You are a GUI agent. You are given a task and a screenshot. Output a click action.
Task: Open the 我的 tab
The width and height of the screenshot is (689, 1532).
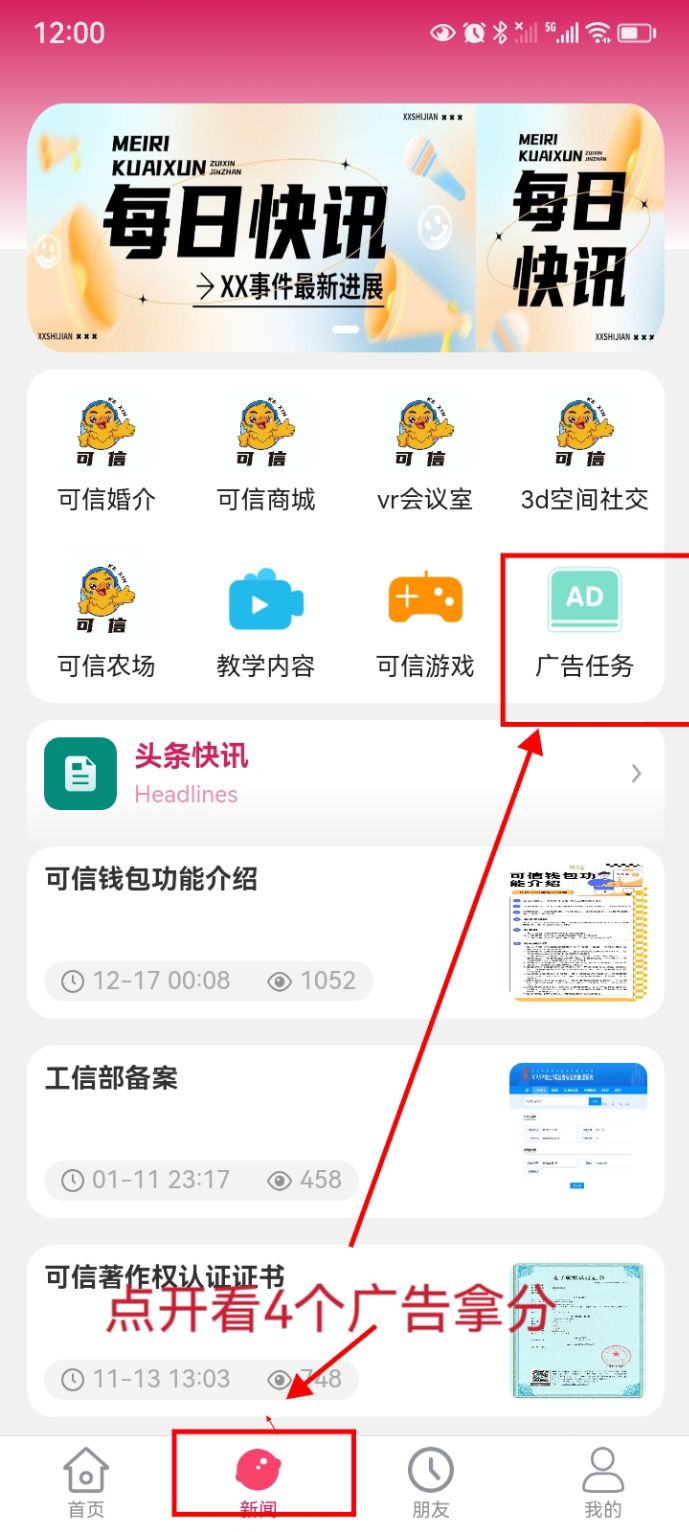click(x=602, y=1482)
